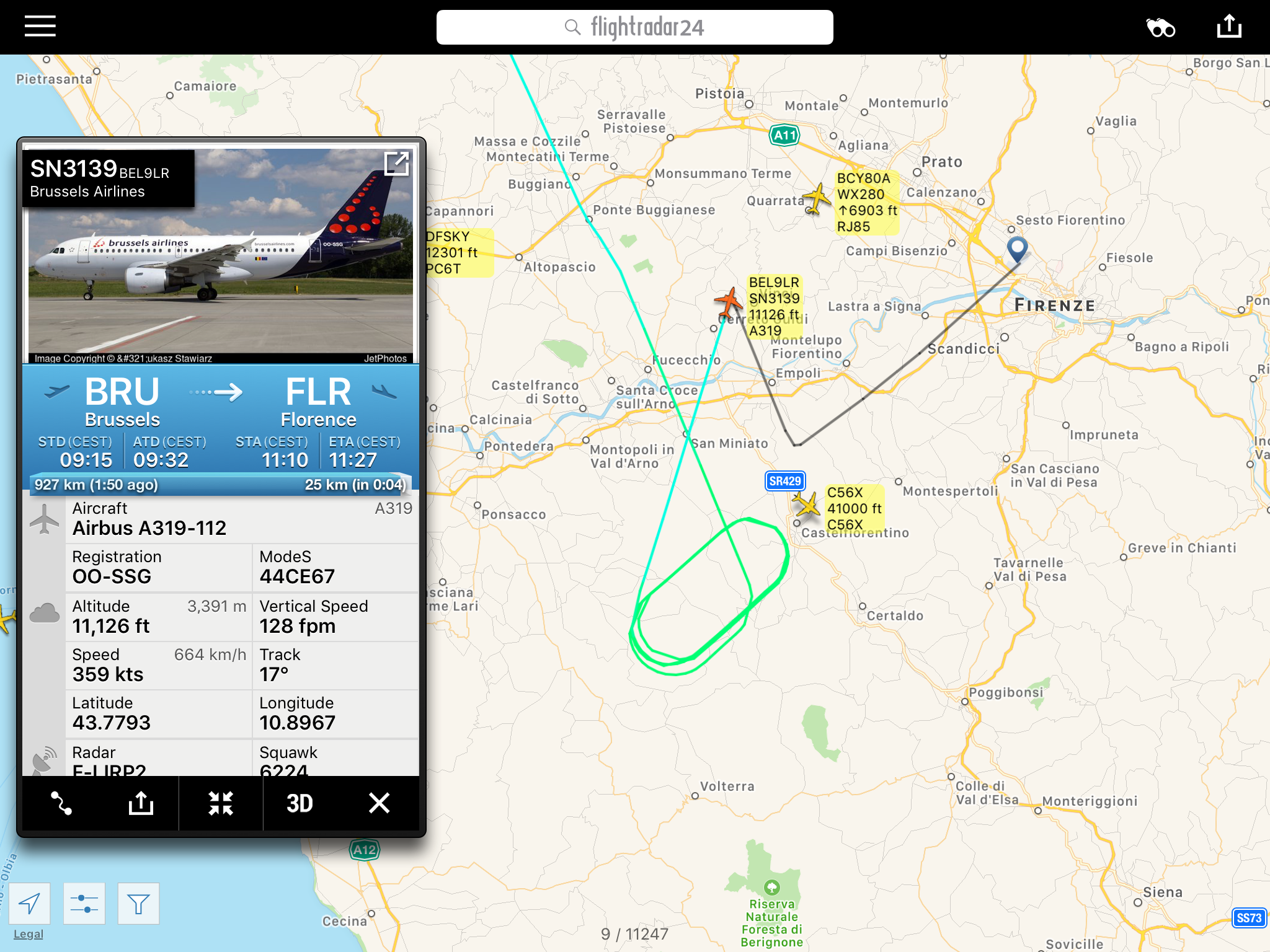Share flight SN3139 details
1270x952 pixels.
141,803
